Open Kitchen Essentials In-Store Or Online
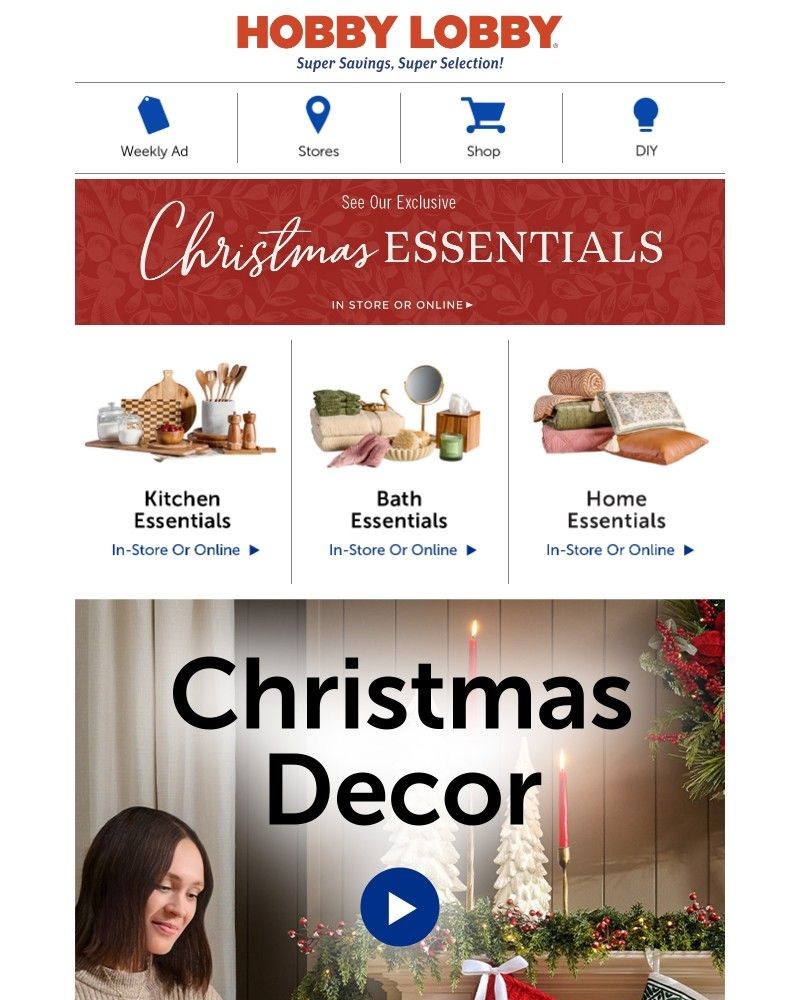Image resolution: width=800 pixels, height=1000 pixels. [x=185, y=550]
